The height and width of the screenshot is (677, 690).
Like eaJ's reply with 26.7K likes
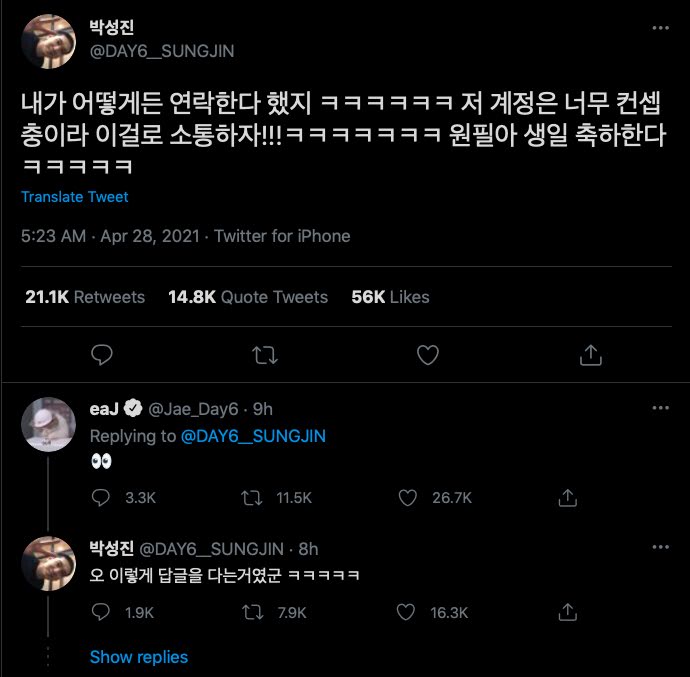407,497
